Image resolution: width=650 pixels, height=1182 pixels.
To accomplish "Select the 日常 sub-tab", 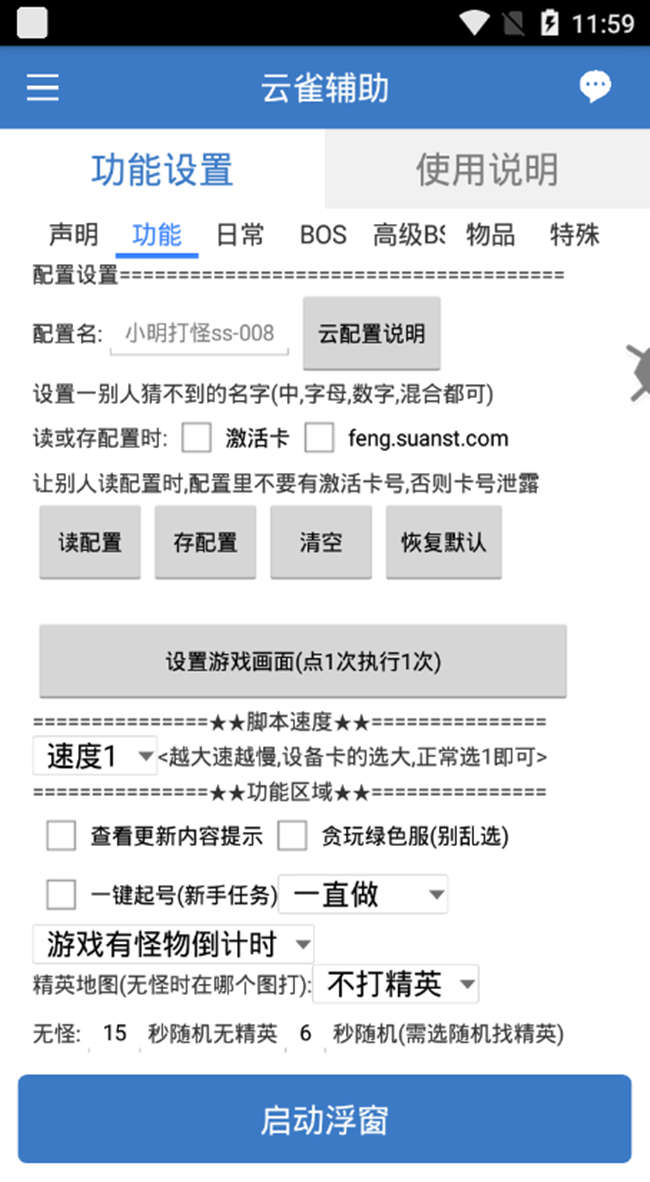I will 240,235.
